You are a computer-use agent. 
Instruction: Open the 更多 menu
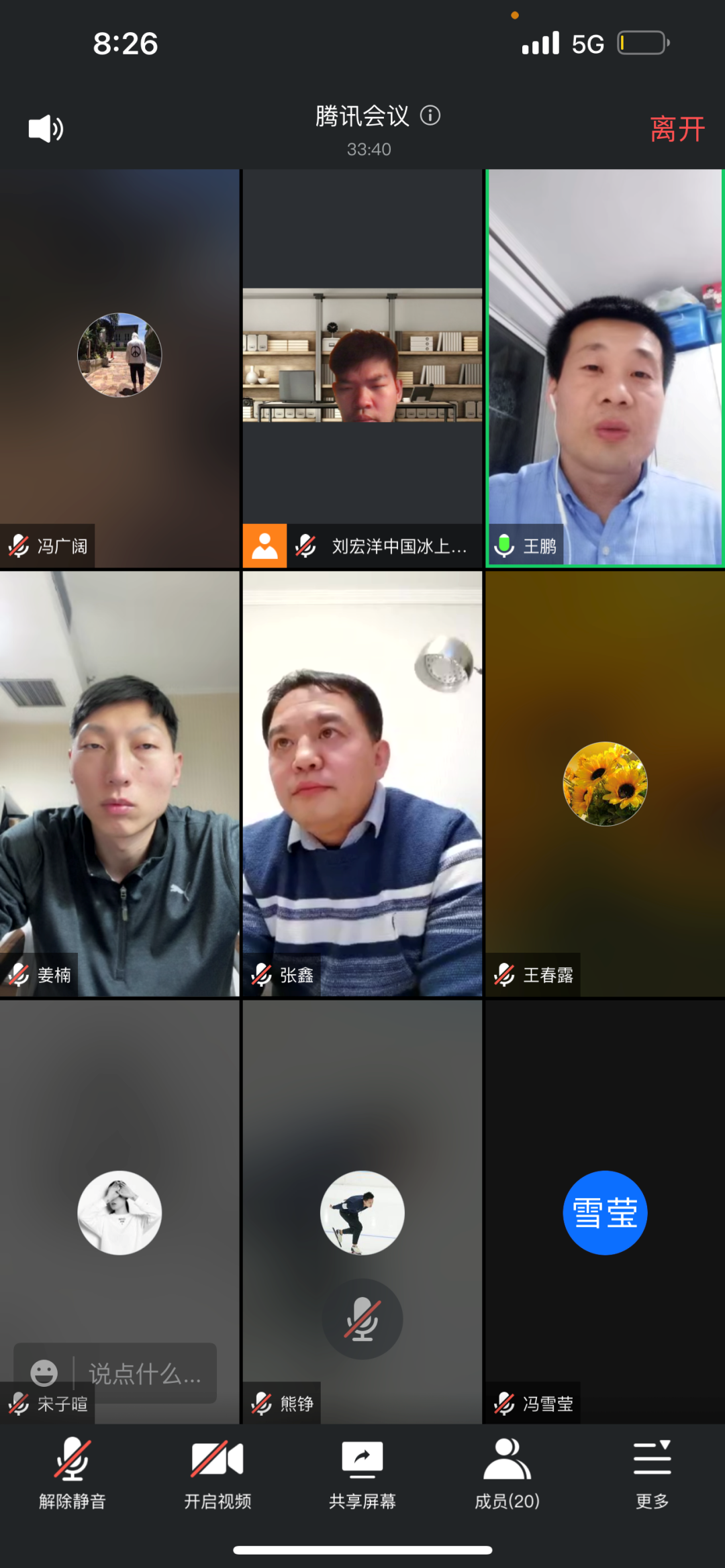(x=652, y=1473)
